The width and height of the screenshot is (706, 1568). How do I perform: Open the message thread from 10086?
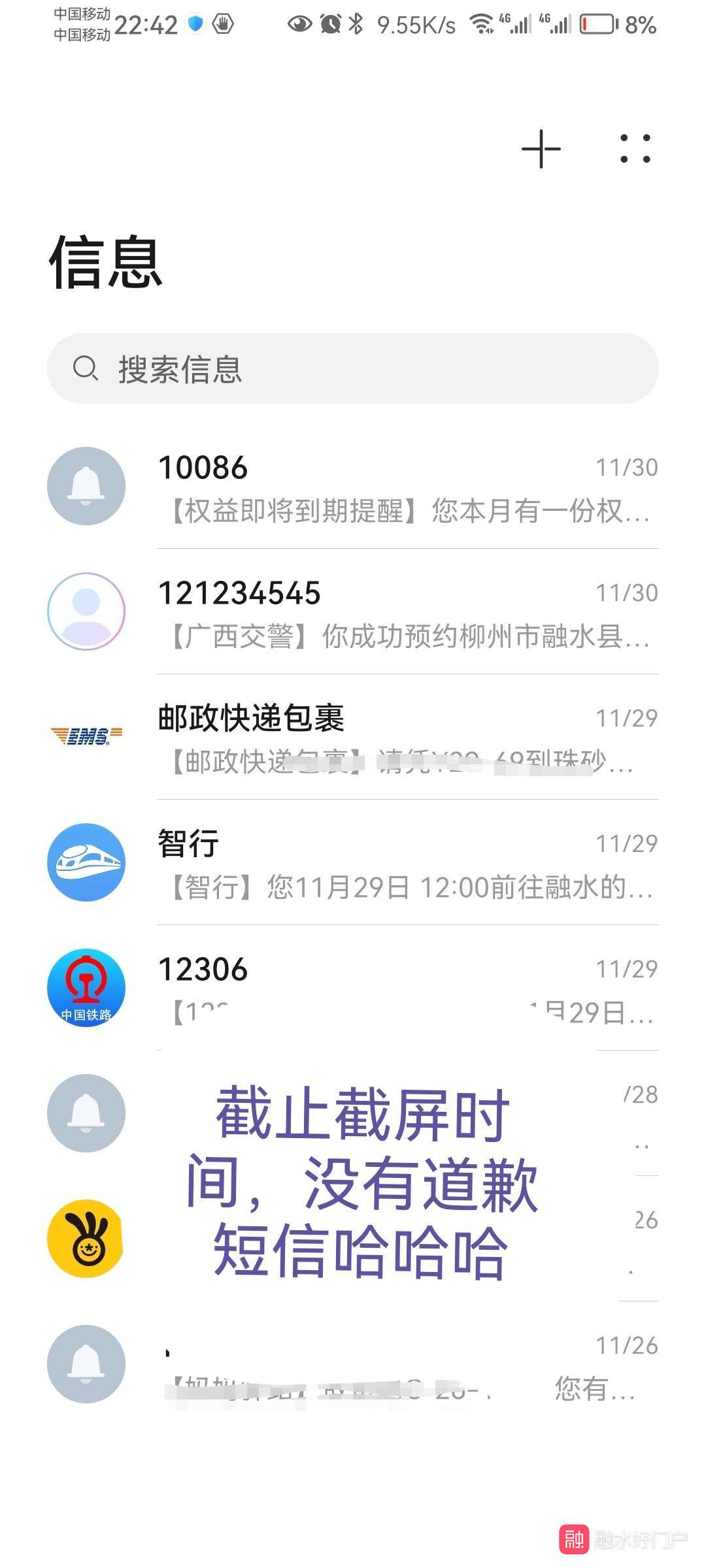click(x=353, y=487)
